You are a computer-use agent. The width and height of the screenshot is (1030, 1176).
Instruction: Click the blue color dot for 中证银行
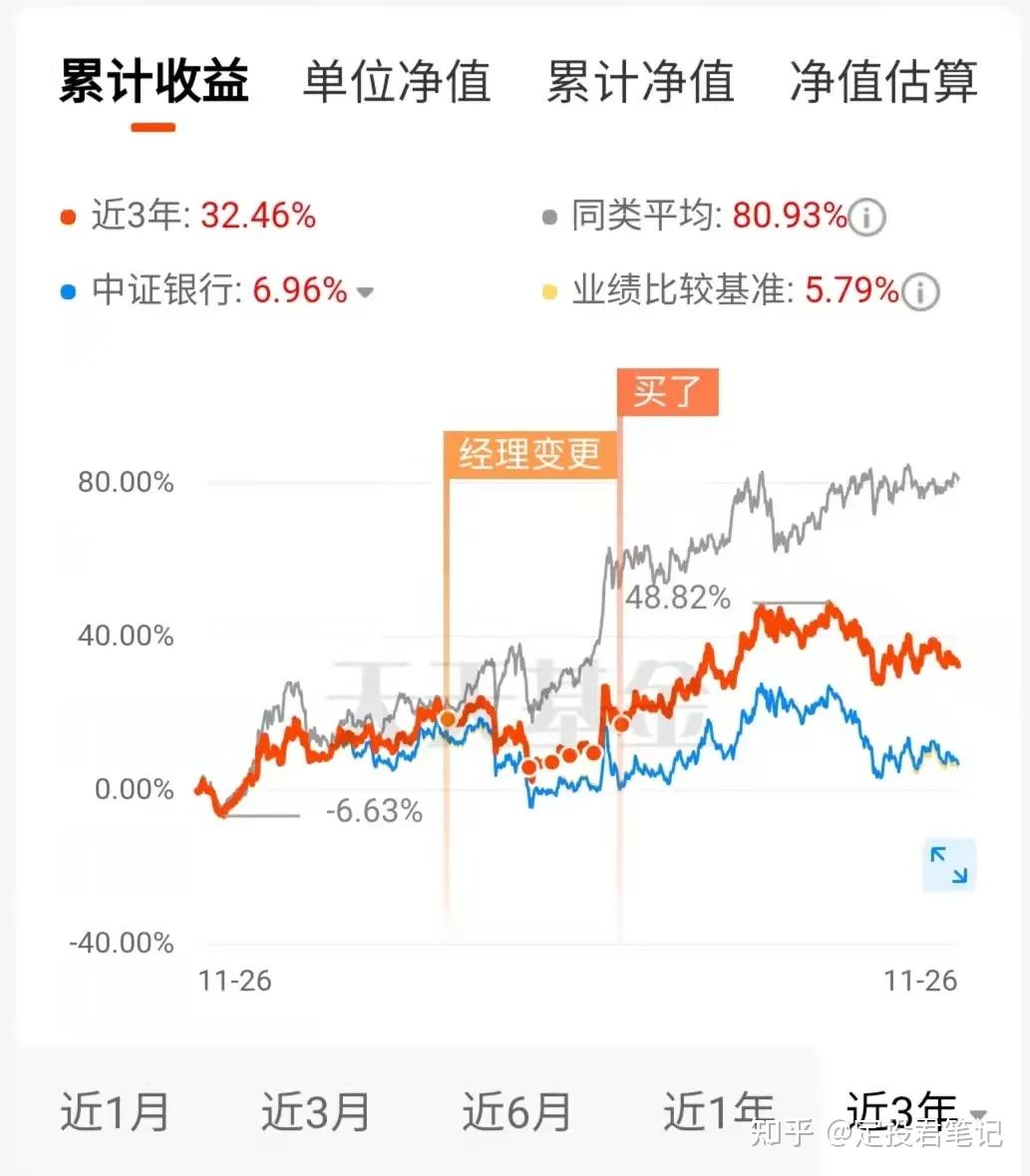click(70, 291)
